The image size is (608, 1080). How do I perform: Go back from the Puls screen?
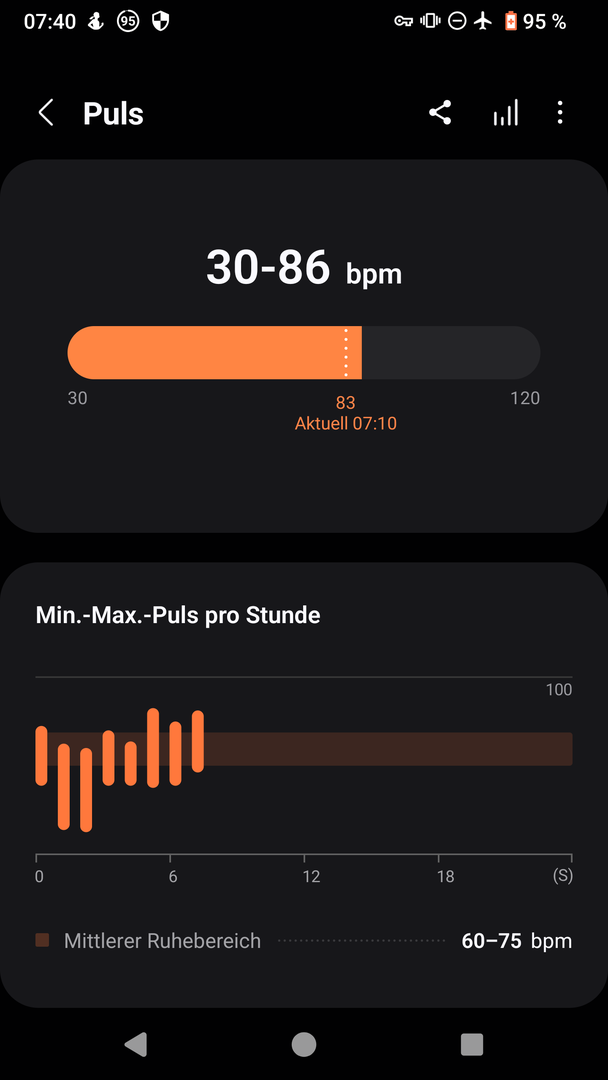(x=45, y=113)
